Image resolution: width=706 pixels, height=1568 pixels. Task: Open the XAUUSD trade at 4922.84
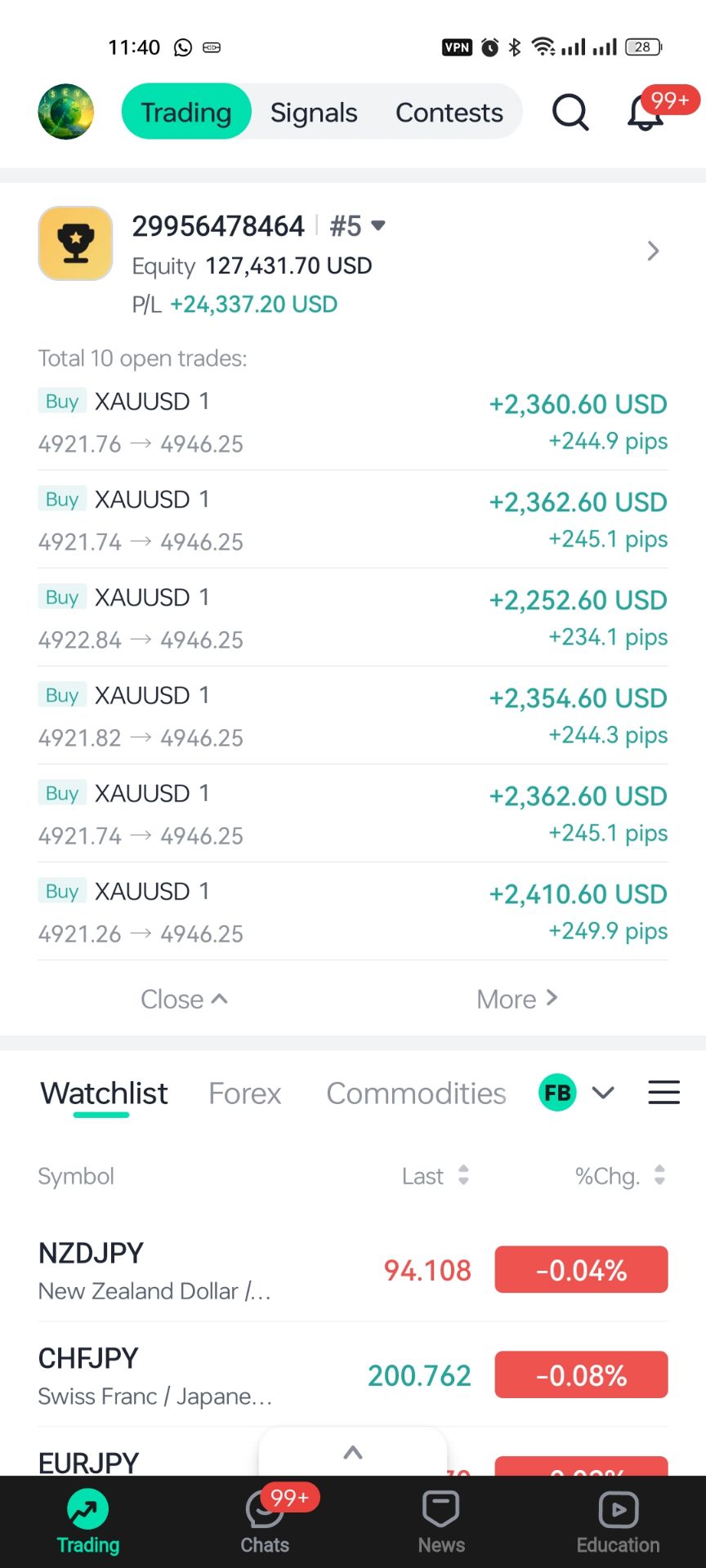[x=352, y=617]
